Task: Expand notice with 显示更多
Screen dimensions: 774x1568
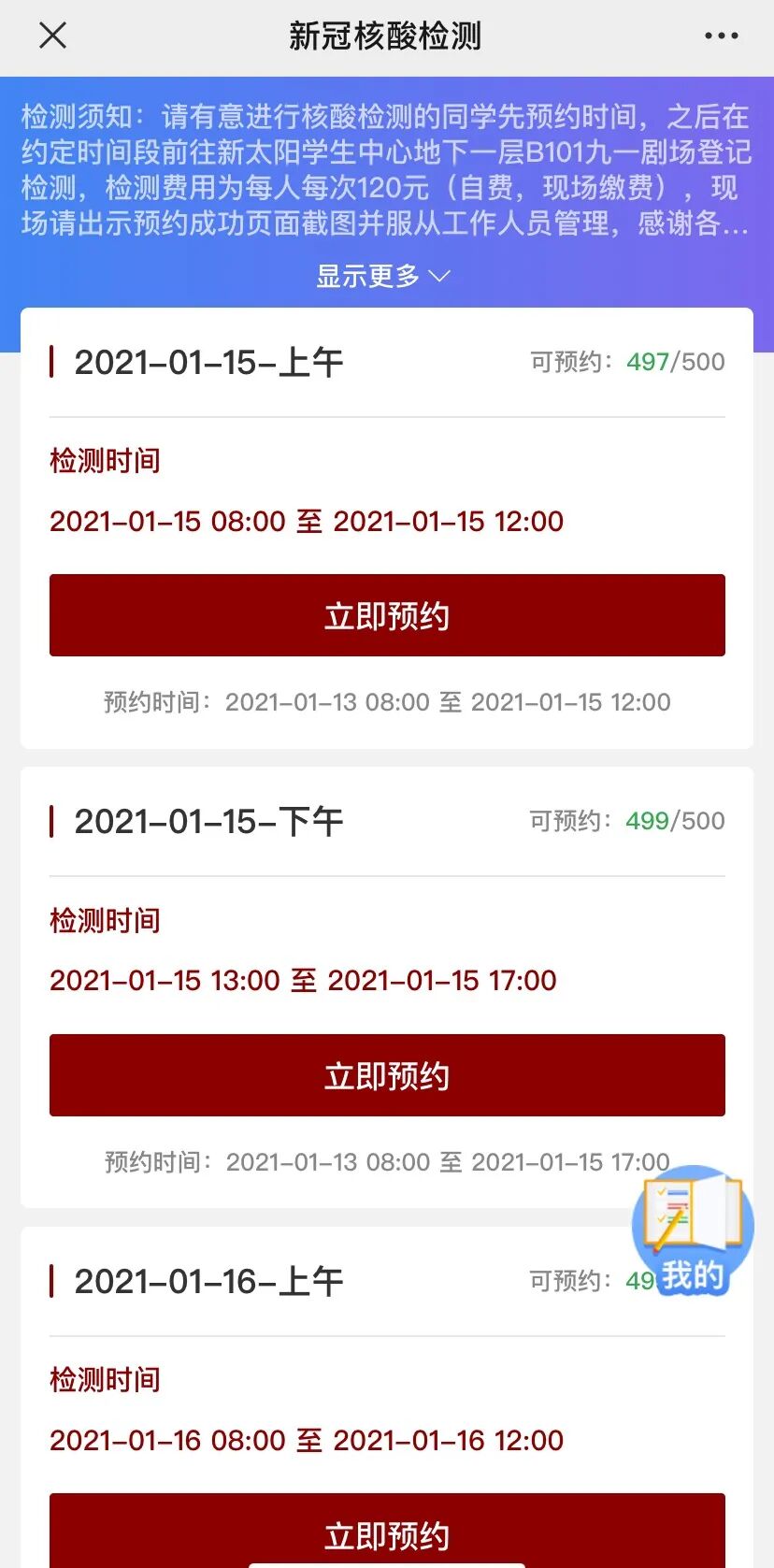Action: [382, 276]
